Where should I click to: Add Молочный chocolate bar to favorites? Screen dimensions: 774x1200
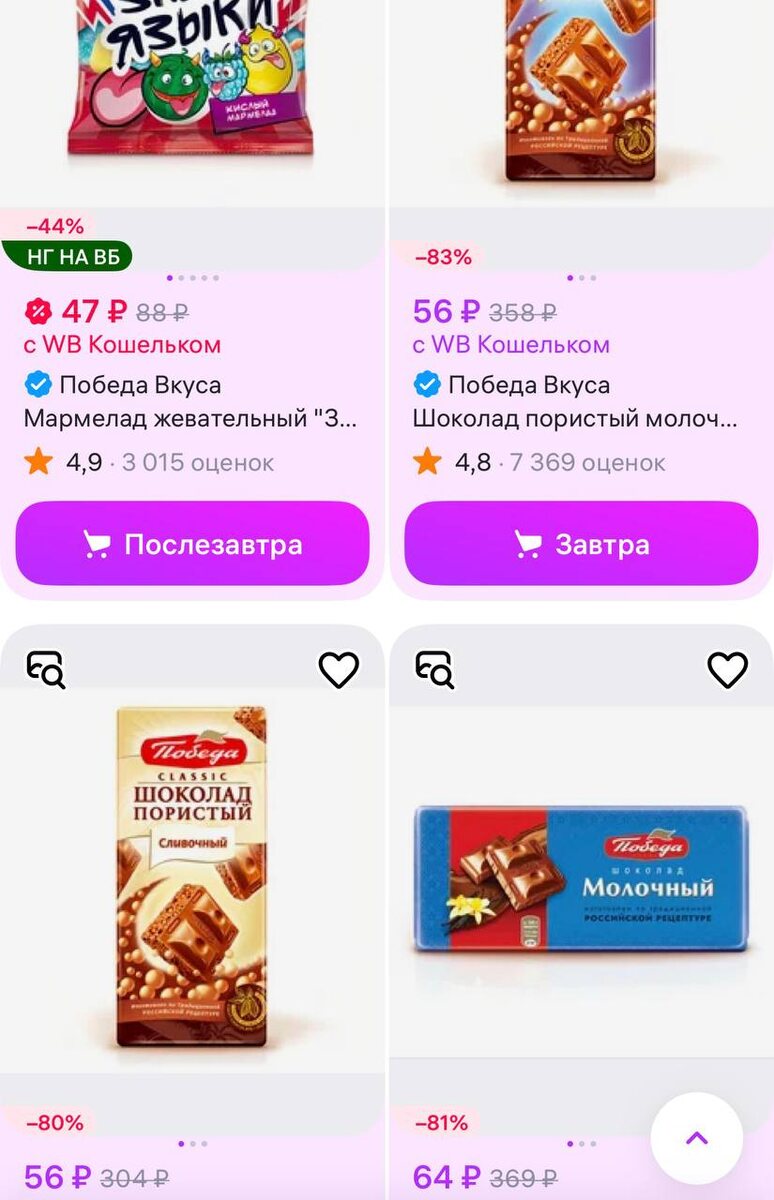click(727, 670)
